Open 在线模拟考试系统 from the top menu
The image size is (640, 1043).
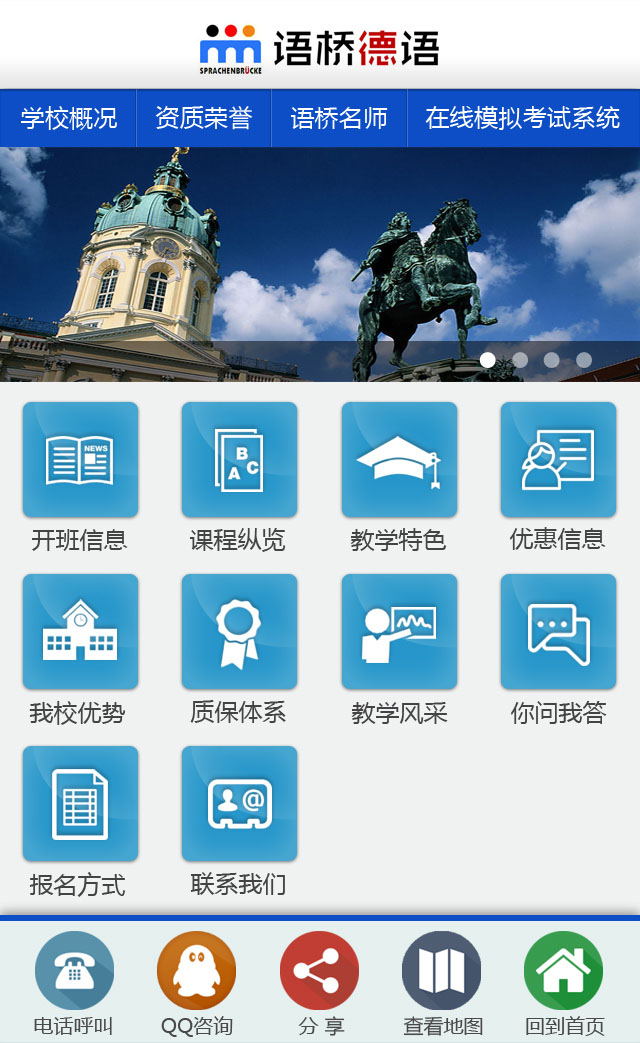coord(523,118)
